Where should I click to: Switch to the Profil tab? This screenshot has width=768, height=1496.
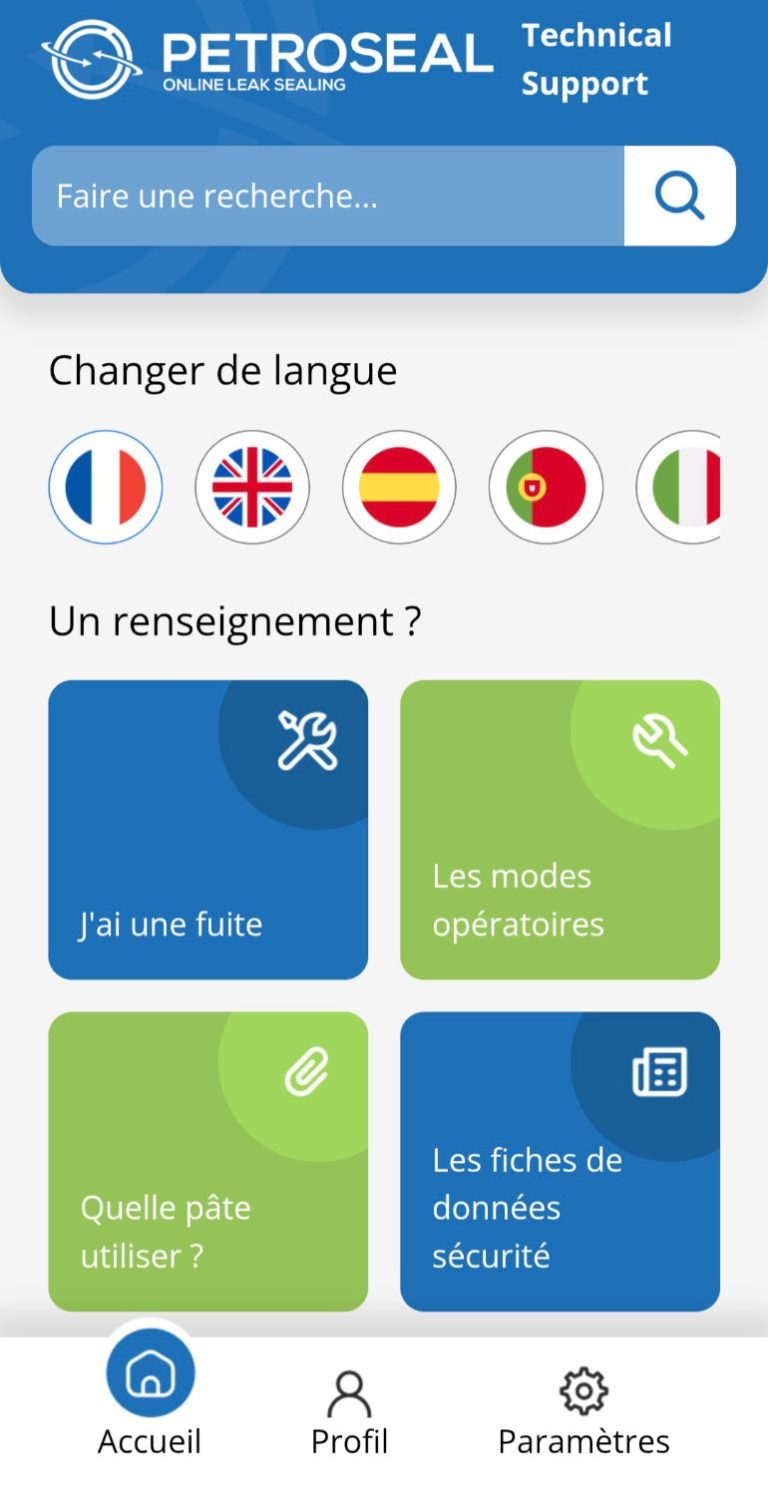point(349,1412)
